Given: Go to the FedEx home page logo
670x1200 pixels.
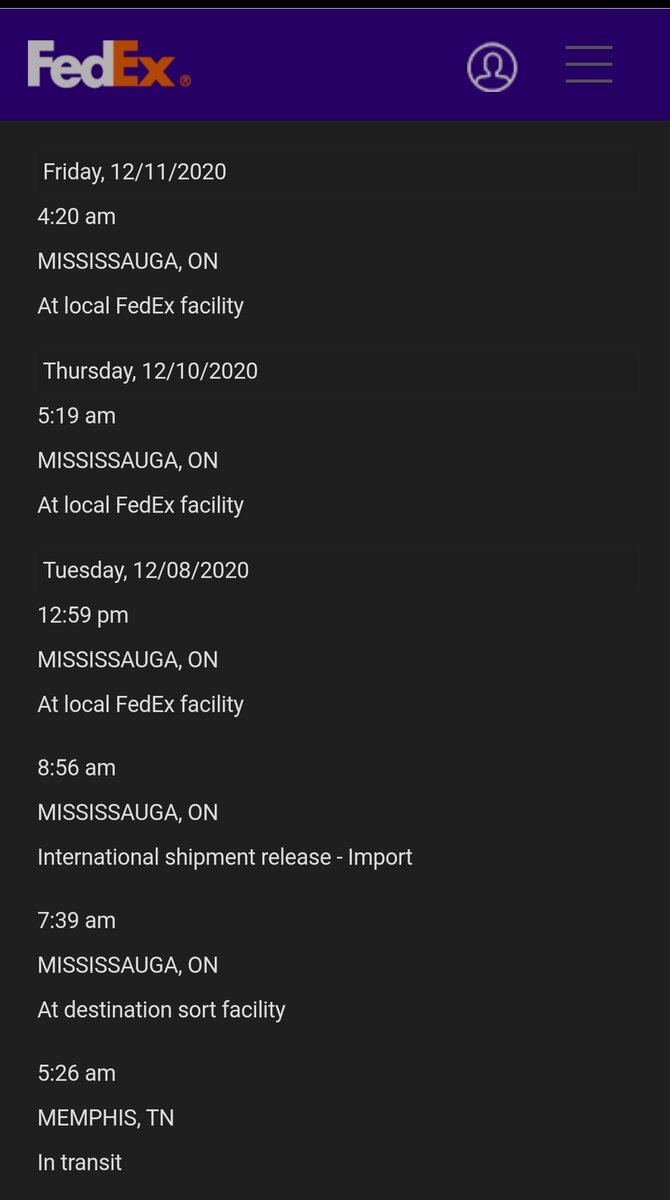Looking at the screenshot, I should (108, 65).
